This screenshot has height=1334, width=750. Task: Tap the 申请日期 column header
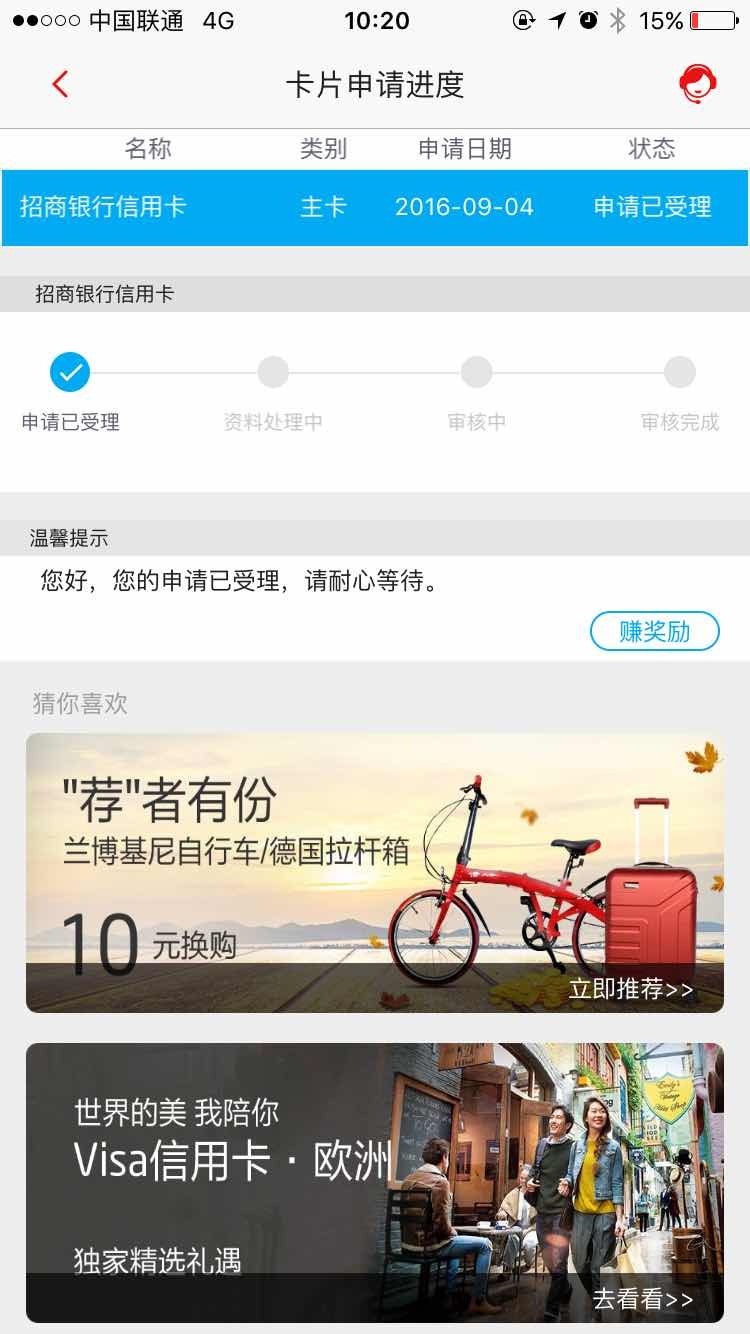click(x=463, y=148)
